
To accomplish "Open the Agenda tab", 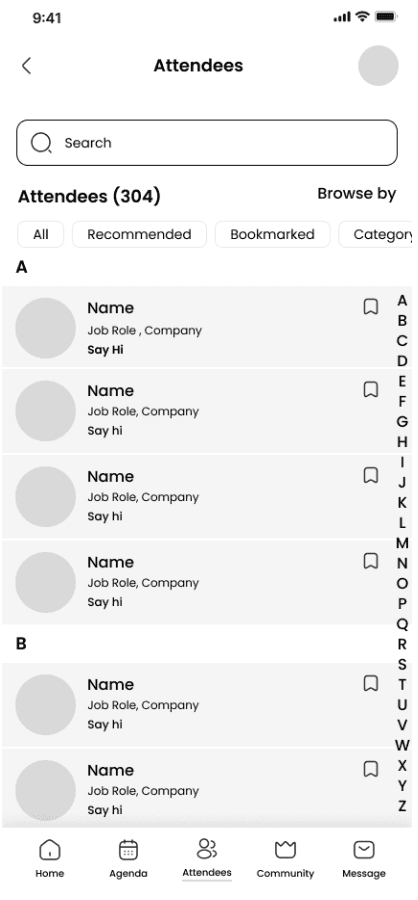I will point(128,859).
